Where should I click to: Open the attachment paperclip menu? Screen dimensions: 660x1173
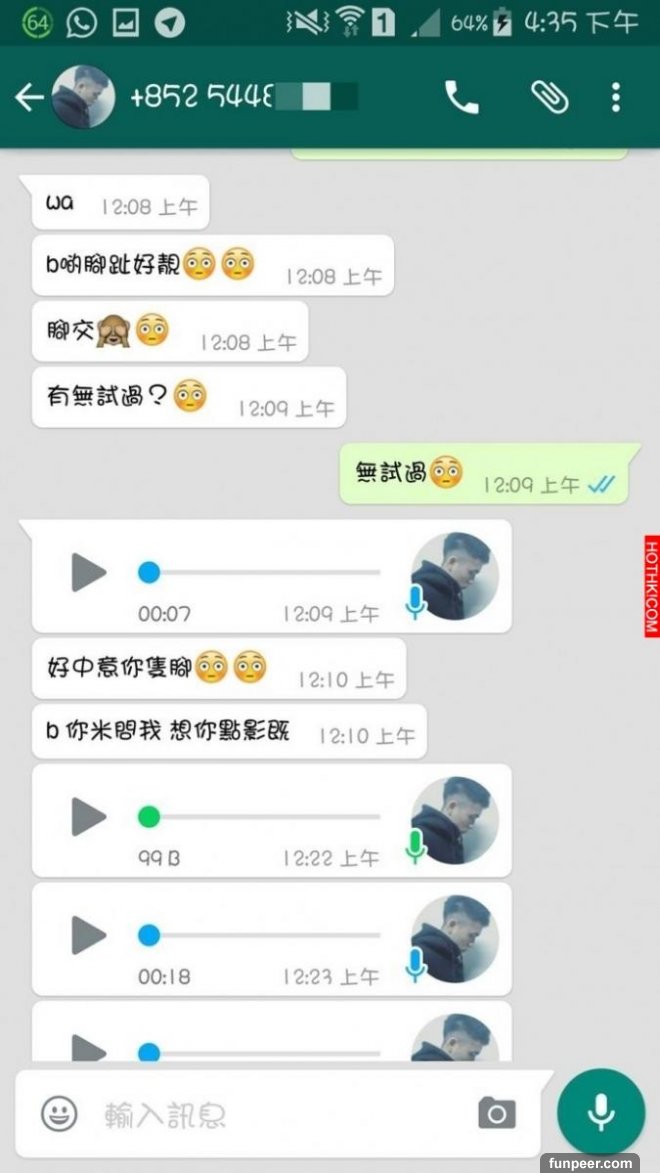548,97
